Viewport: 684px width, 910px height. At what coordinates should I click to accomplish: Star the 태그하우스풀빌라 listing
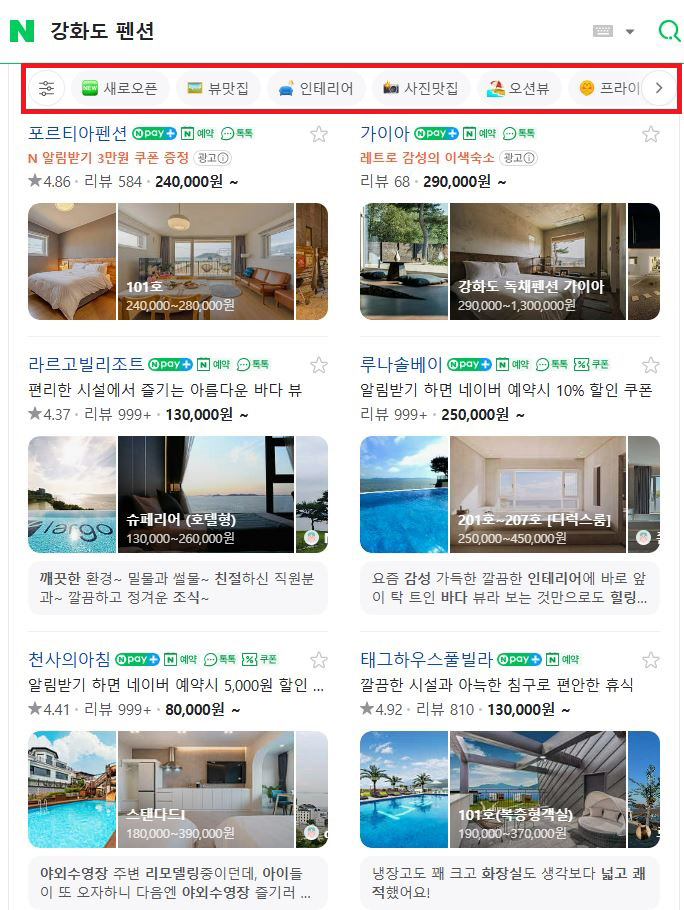pos(650,660)
